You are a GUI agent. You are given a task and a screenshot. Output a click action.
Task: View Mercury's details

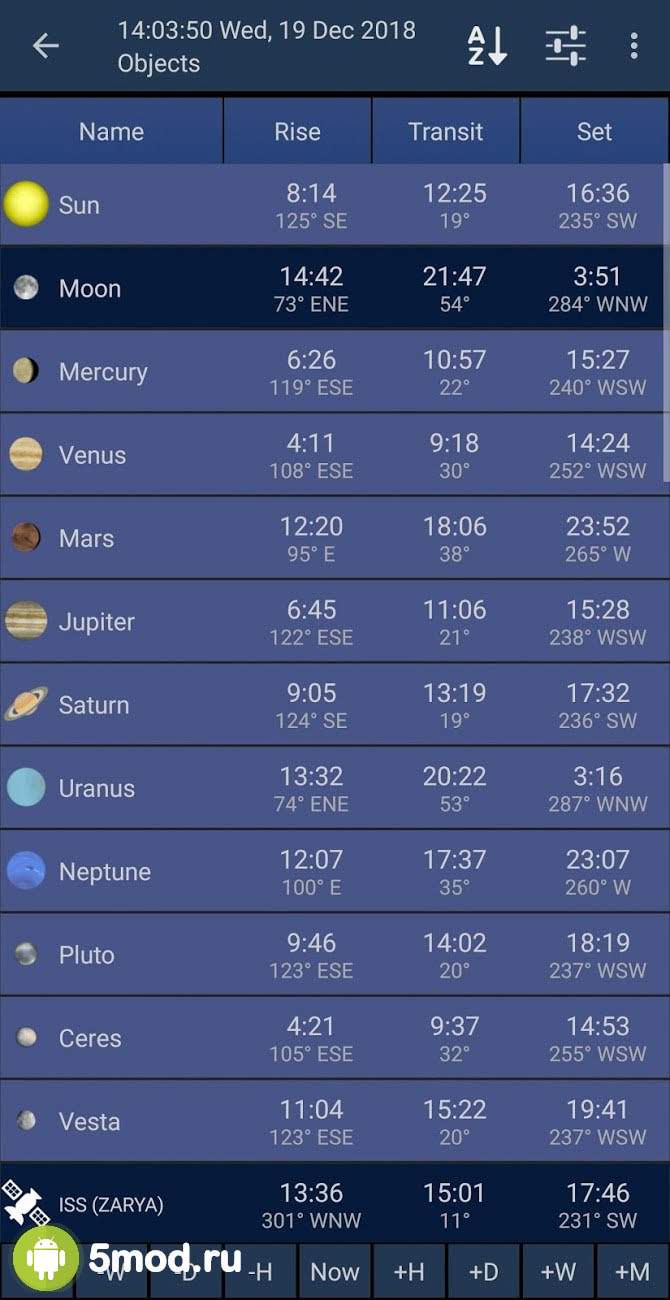(334, 372)
